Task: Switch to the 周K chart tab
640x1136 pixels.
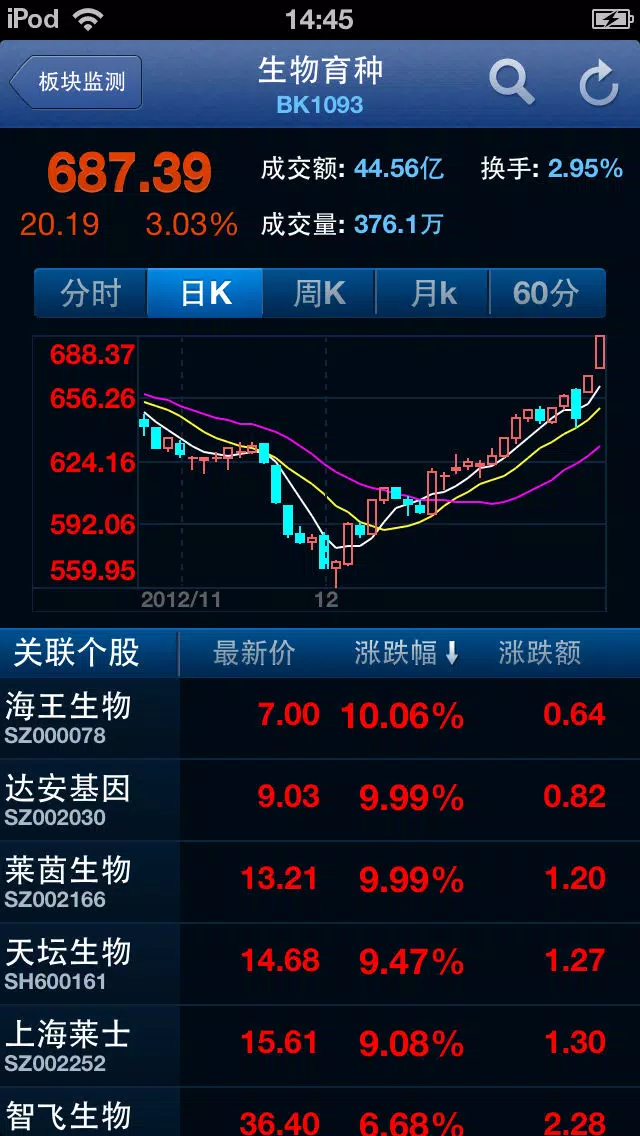Action: click(319, 293)
